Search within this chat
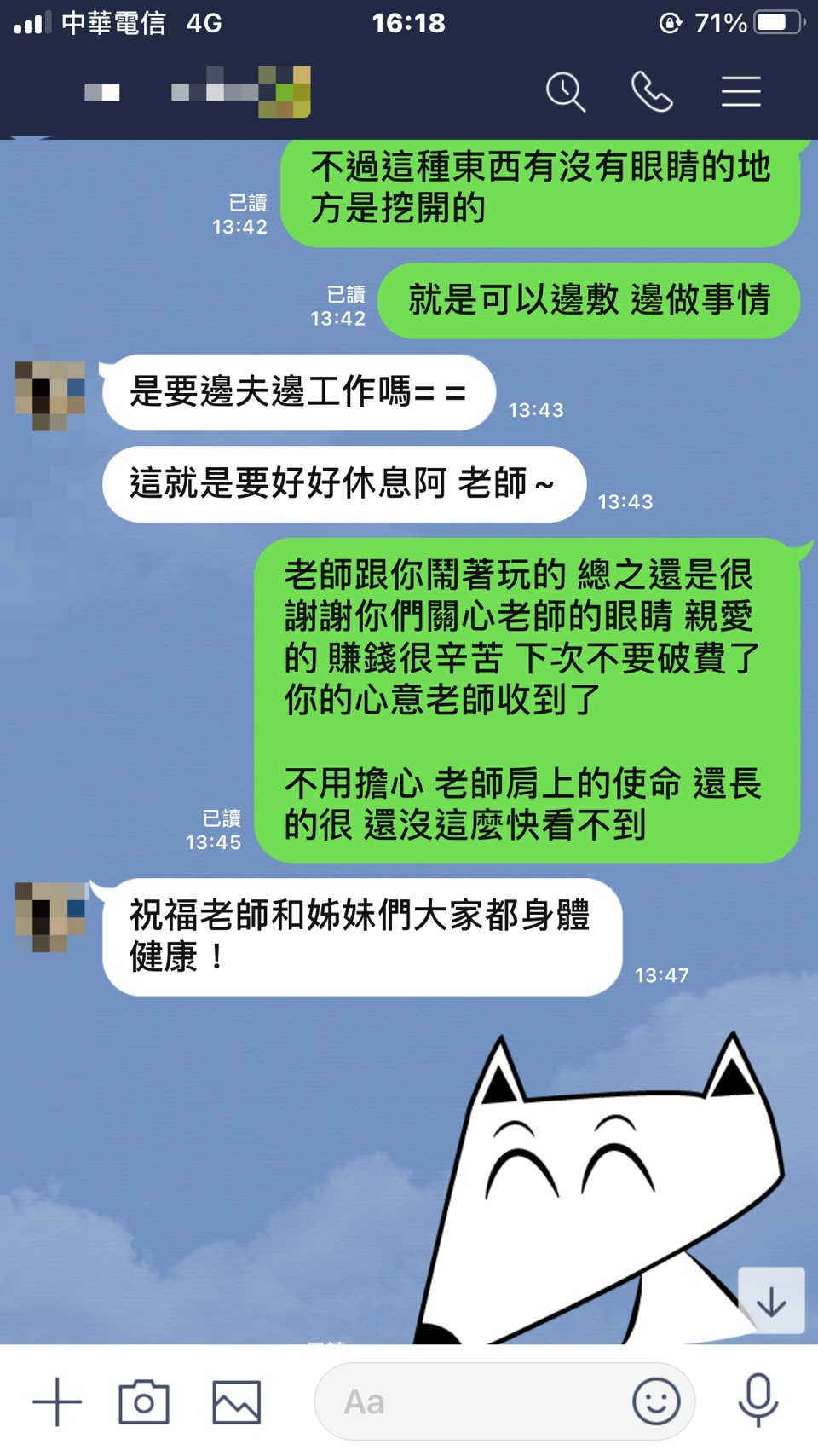The image size is (818, 1456). [566, 92]
